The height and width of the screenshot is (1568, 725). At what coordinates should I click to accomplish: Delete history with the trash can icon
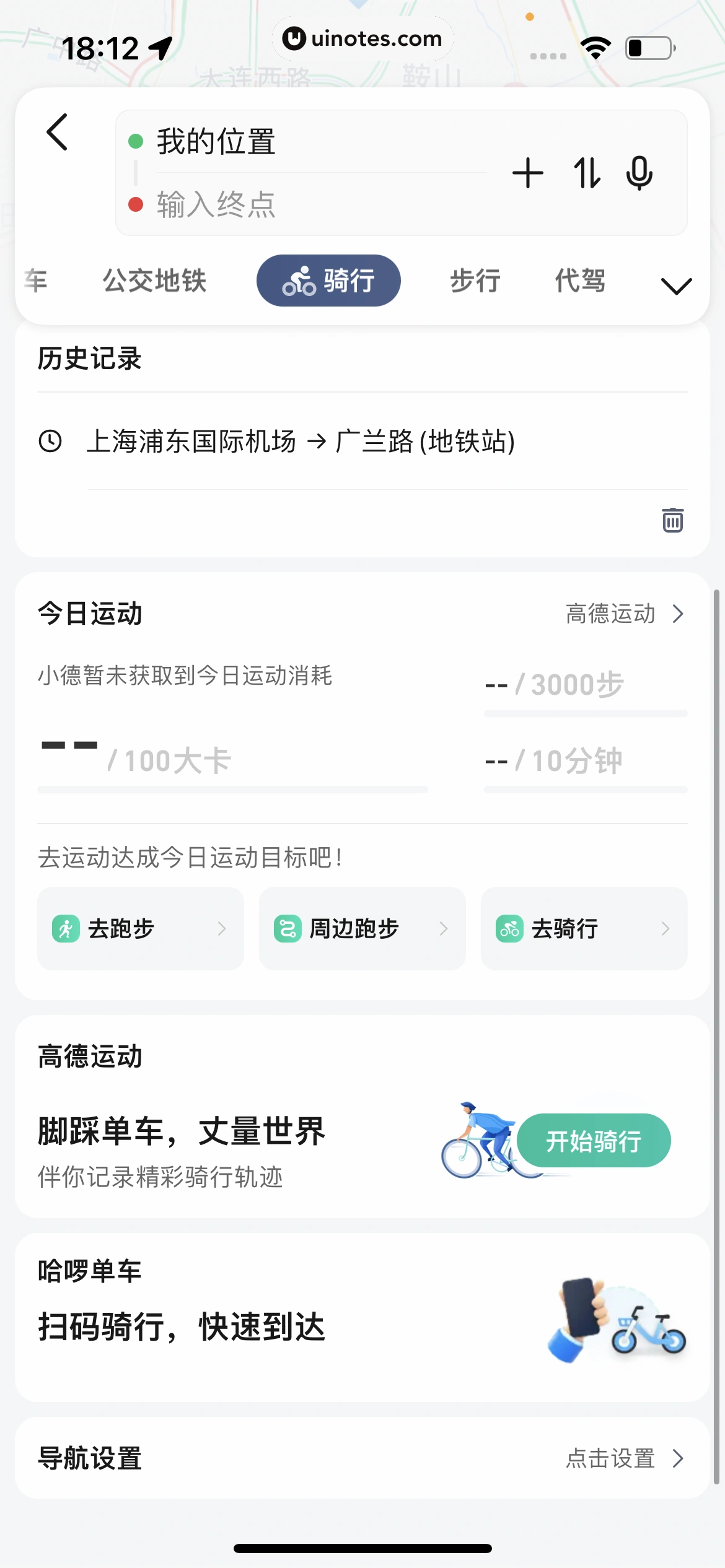click(x=672, y=520)
